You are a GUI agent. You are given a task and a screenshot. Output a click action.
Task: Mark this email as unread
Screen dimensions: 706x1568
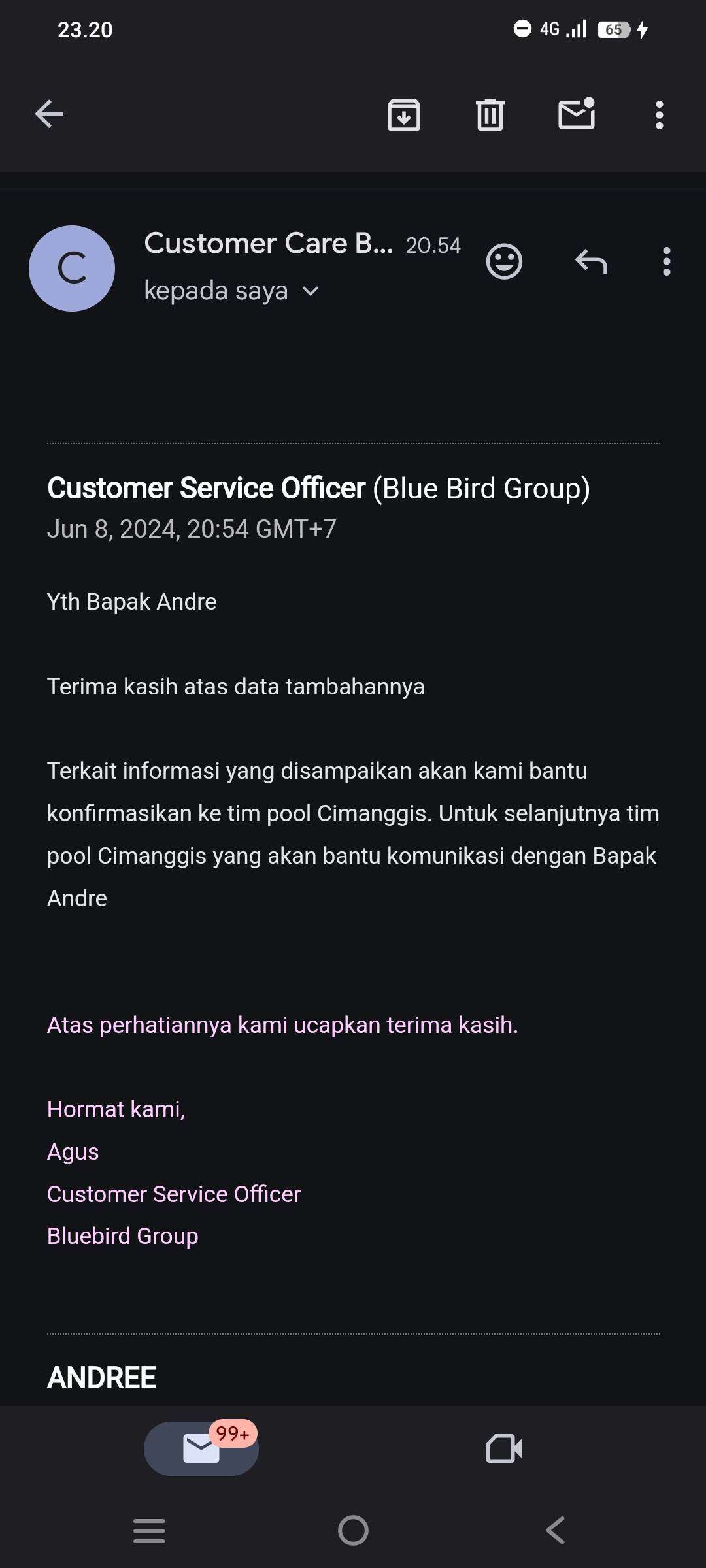pyautogui.click(x=577, y=115)
